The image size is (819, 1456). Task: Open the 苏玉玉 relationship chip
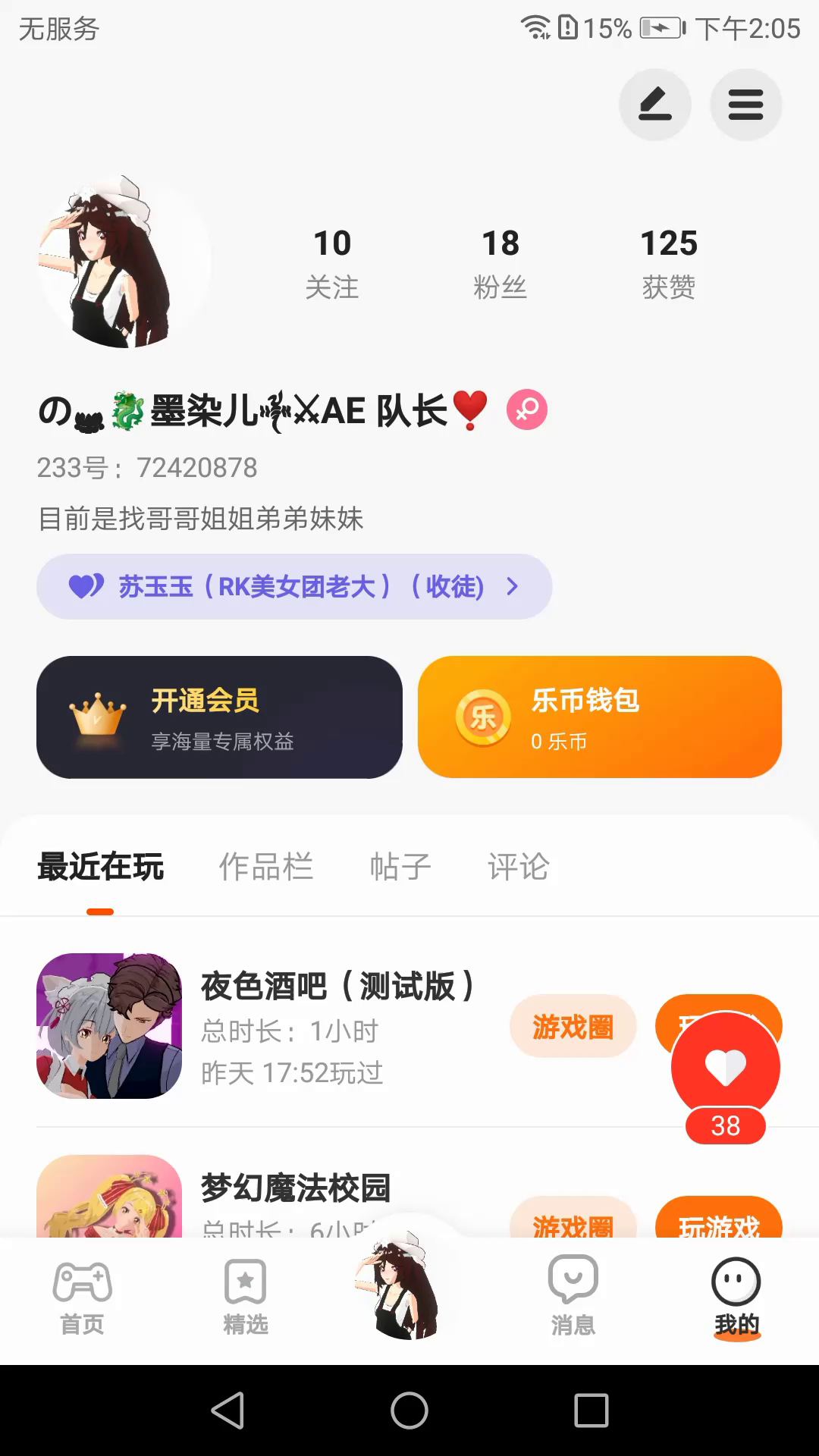(293, 586)
